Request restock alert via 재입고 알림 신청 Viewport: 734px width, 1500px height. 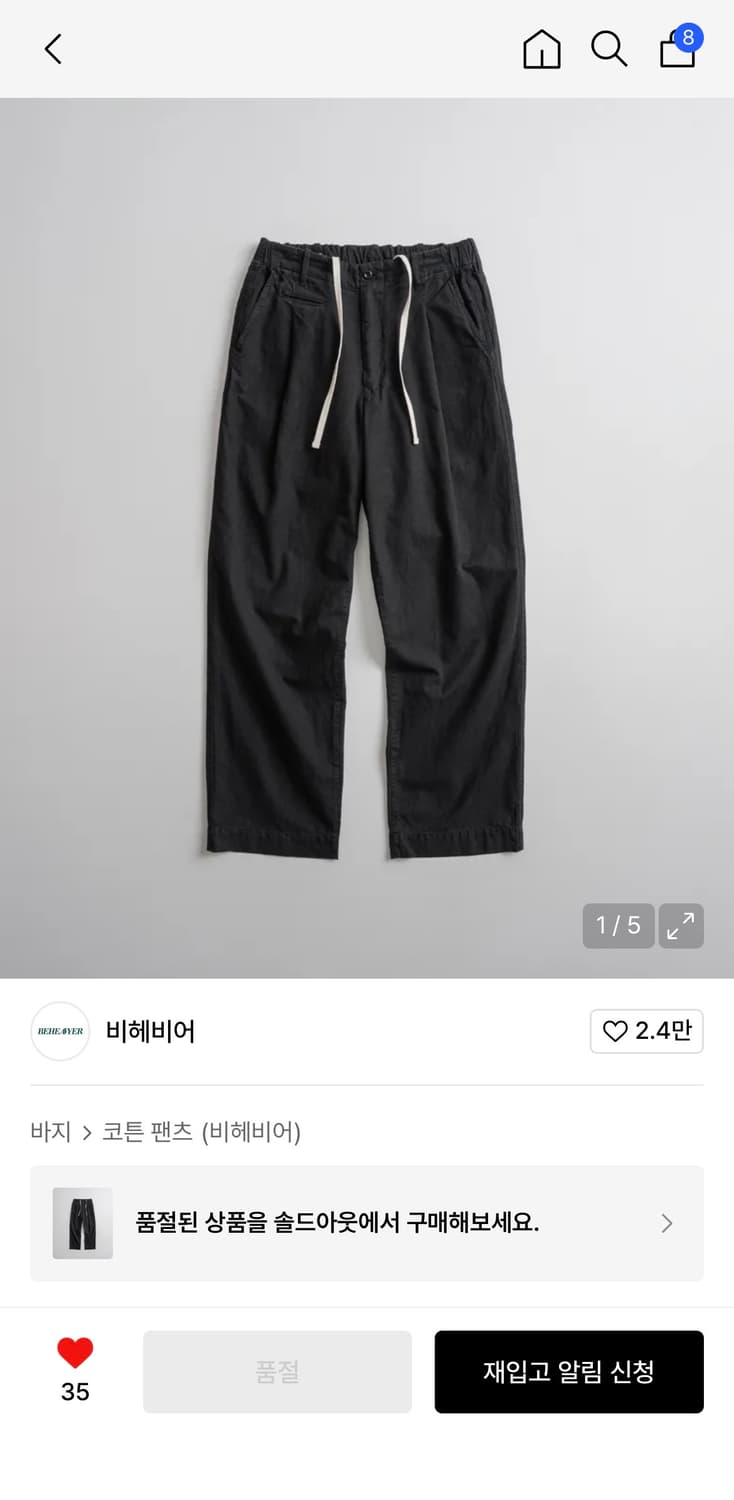coord(569,1372)
